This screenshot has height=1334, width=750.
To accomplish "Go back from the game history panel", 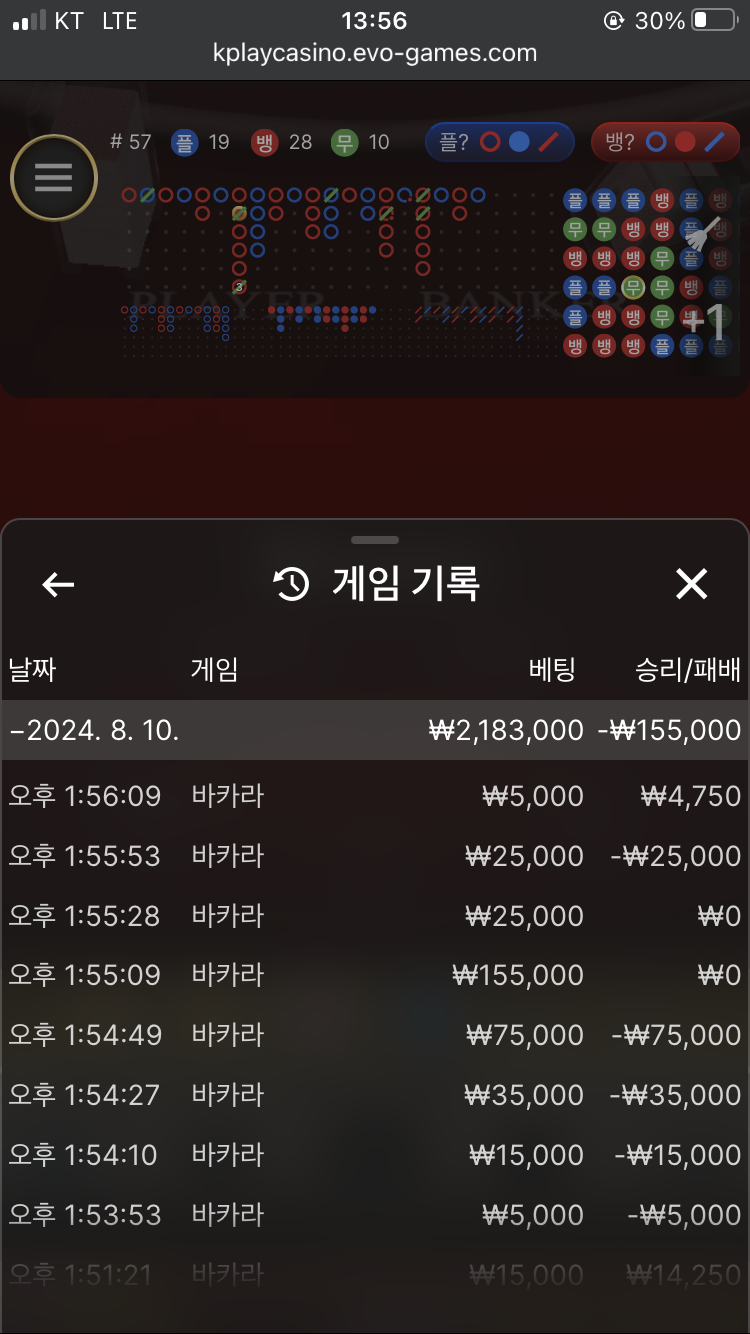I will coord(58,585).
